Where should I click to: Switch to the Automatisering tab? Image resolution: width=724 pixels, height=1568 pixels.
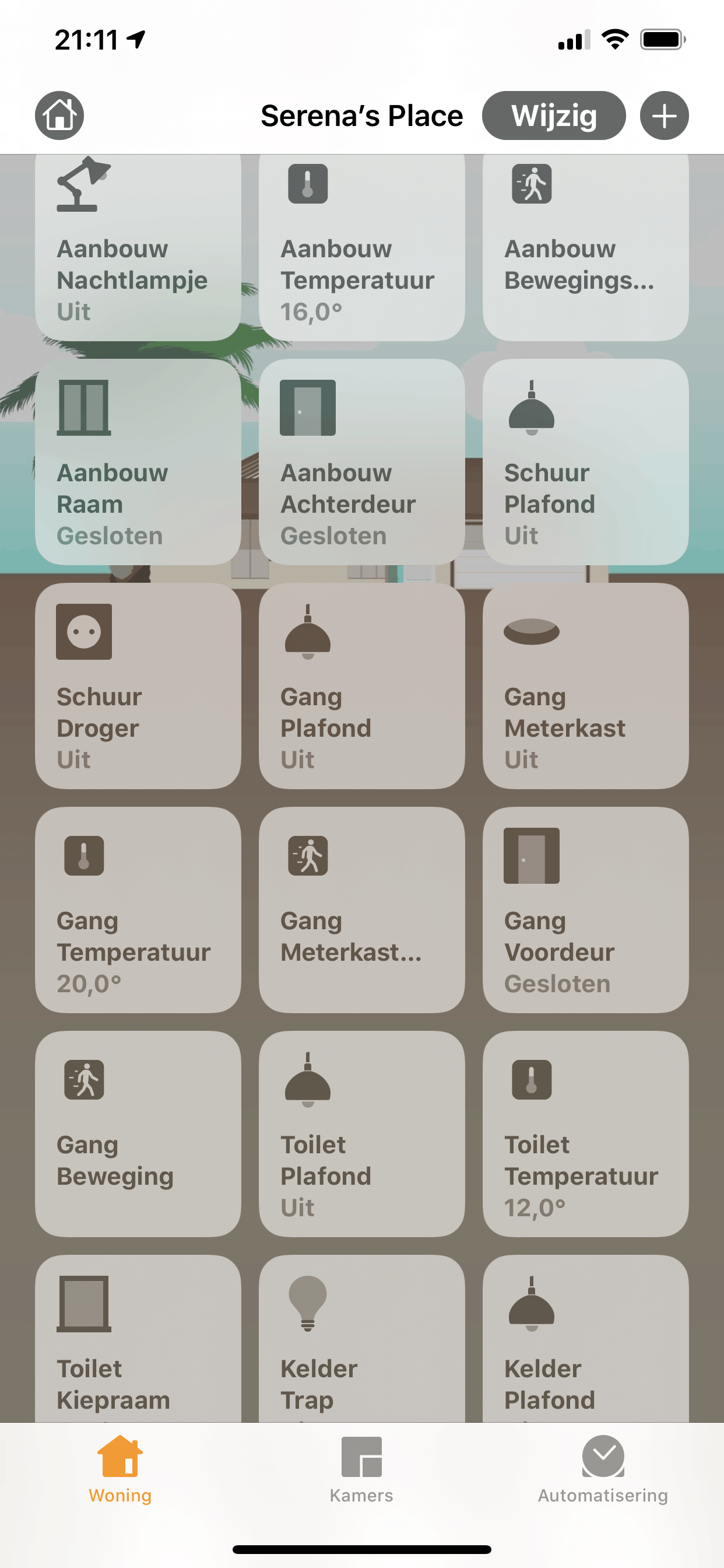pyautogui.click(x=603, y=1469)
